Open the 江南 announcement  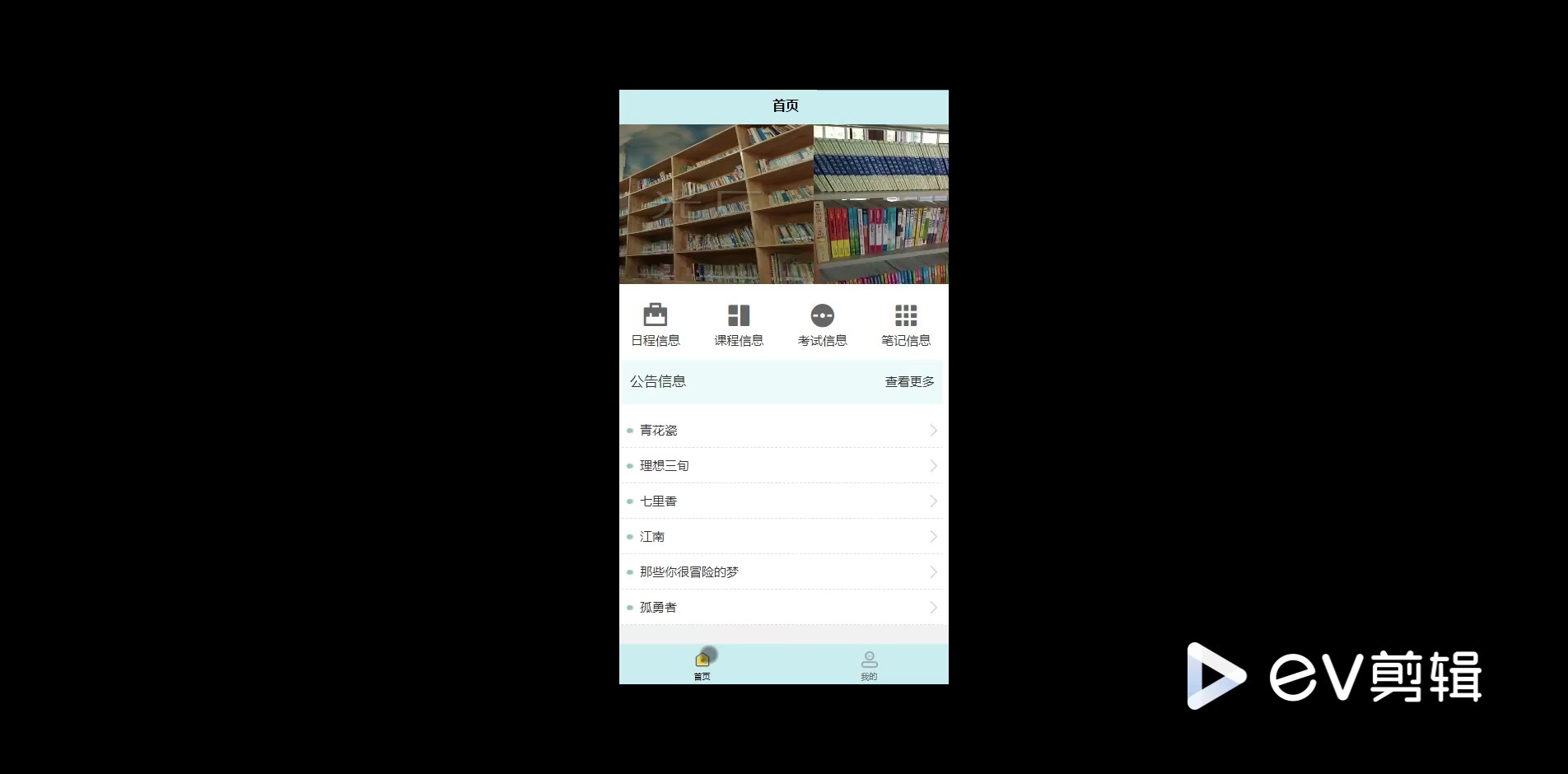[782, 537]
